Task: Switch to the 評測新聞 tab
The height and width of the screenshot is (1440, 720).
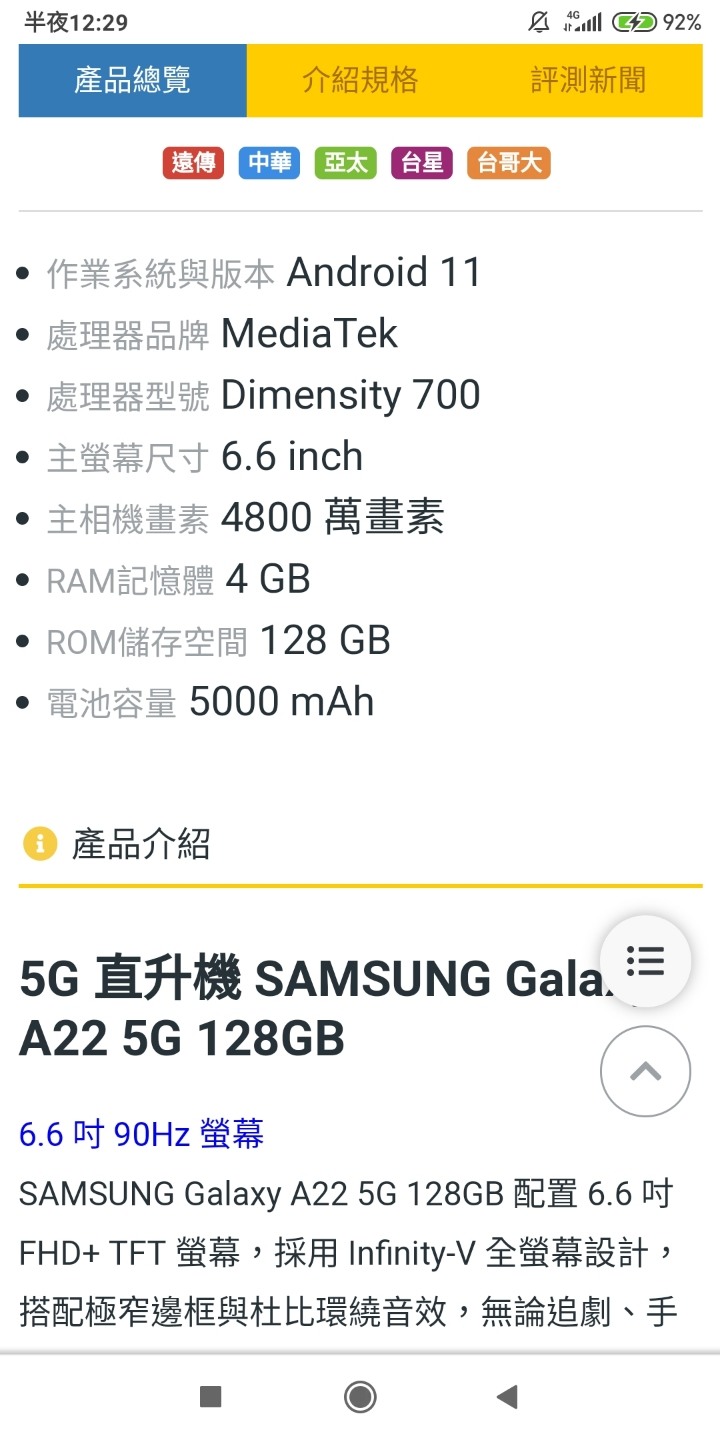Action: coord(588,80)
